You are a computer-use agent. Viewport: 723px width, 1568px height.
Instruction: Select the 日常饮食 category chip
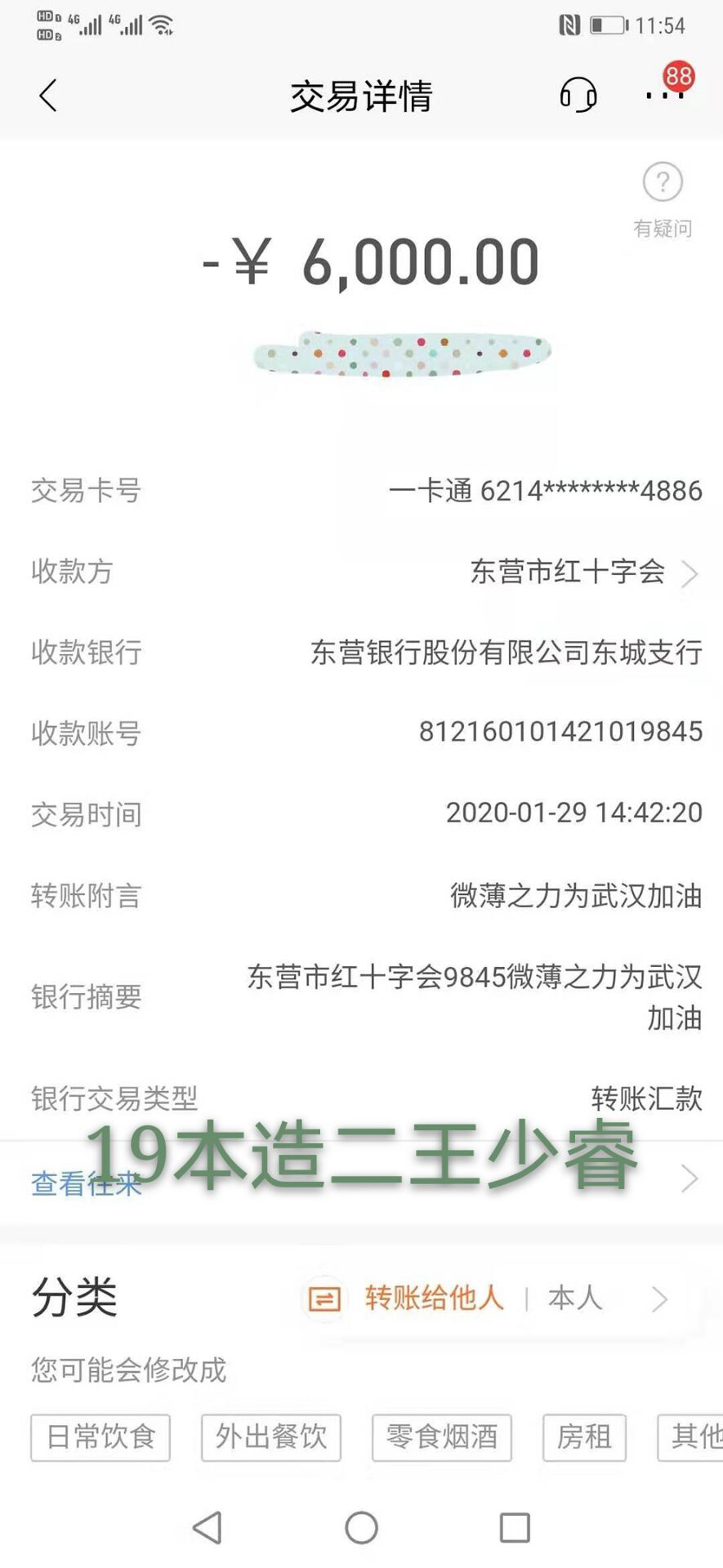(x=100, y=1437)
